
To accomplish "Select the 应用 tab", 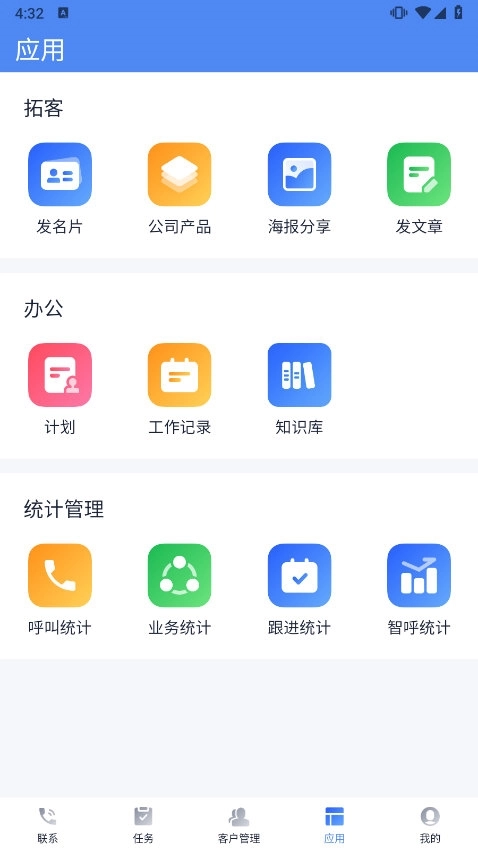I will 334,825.
